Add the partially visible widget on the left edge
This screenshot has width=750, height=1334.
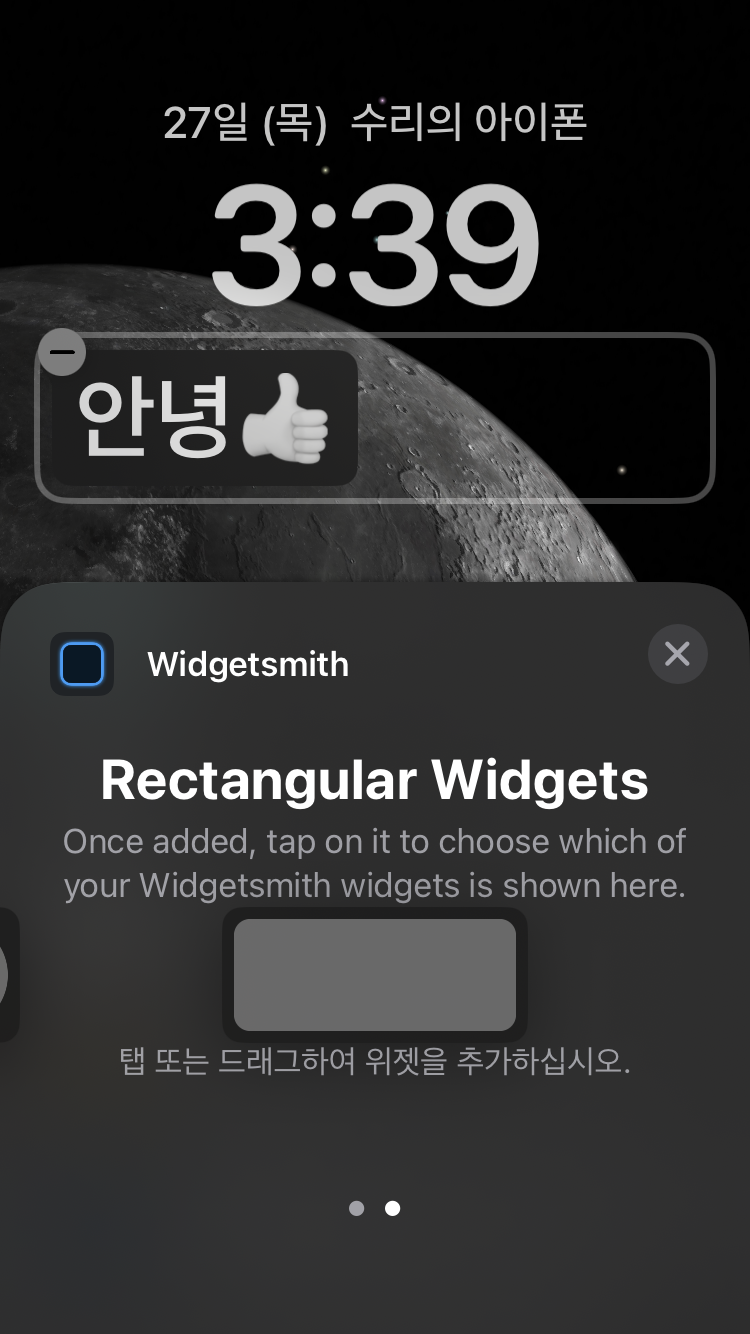point(8,975)
